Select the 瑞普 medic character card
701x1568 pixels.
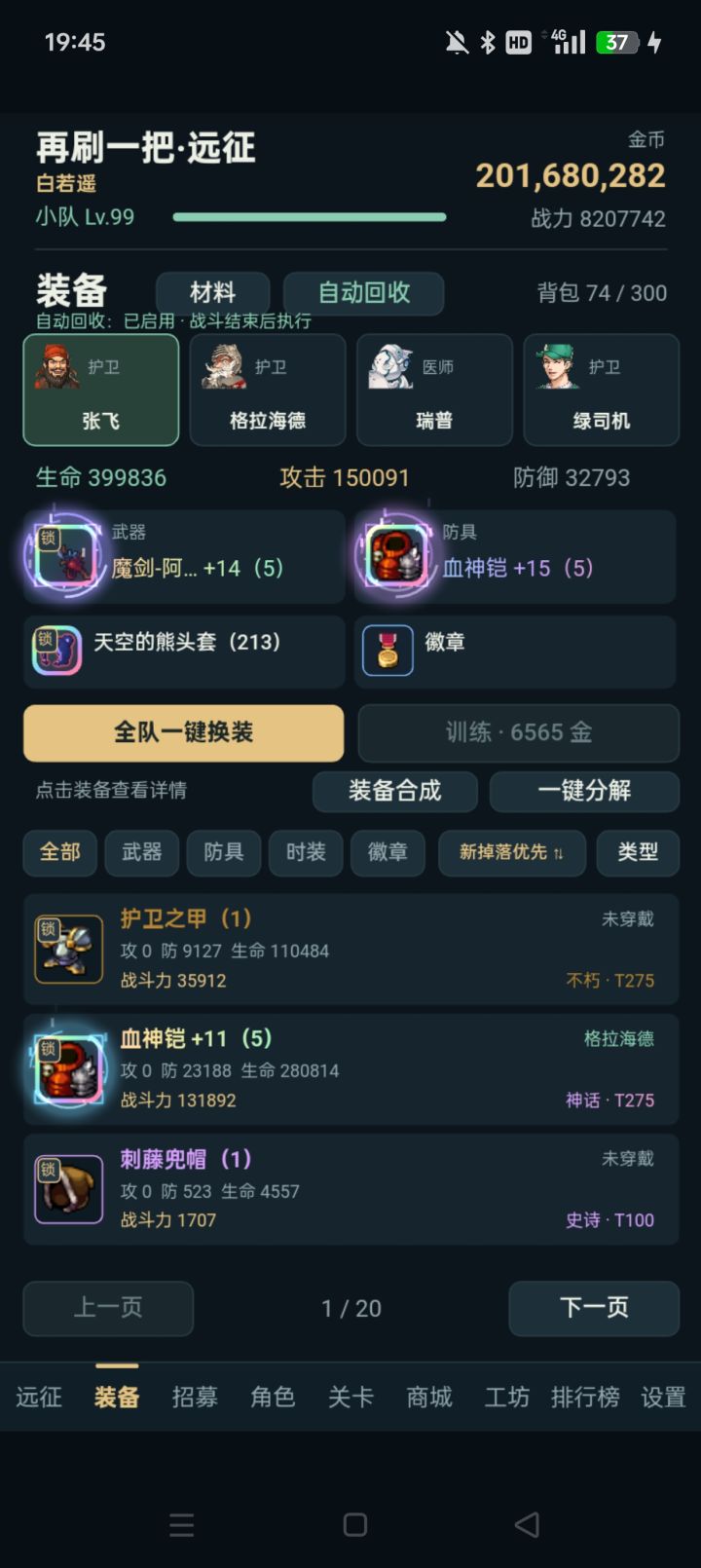click(434, 390)
